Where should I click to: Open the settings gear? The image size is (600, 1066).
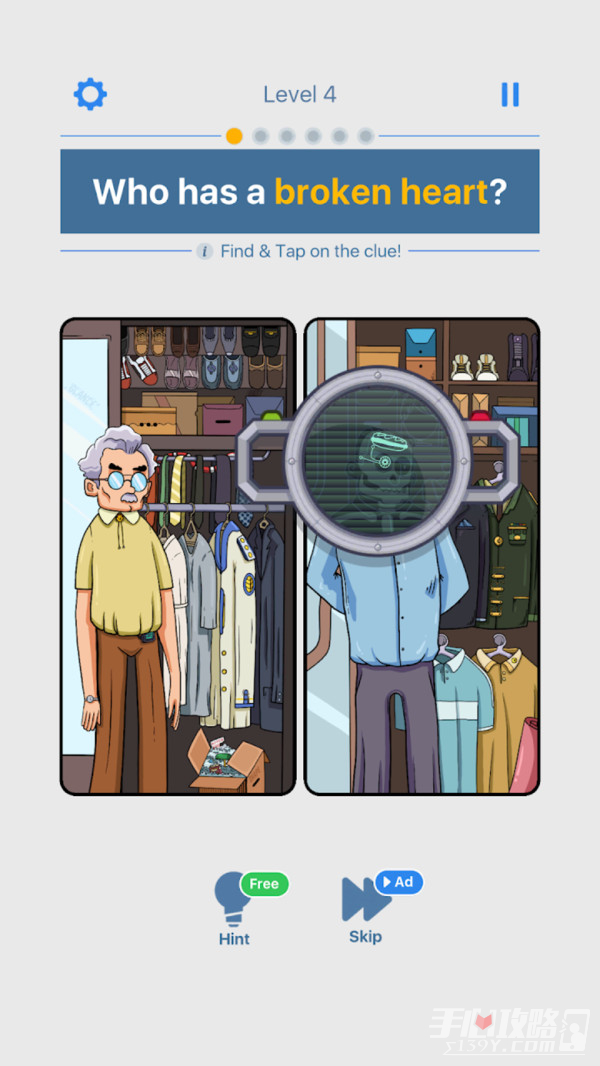90,94
